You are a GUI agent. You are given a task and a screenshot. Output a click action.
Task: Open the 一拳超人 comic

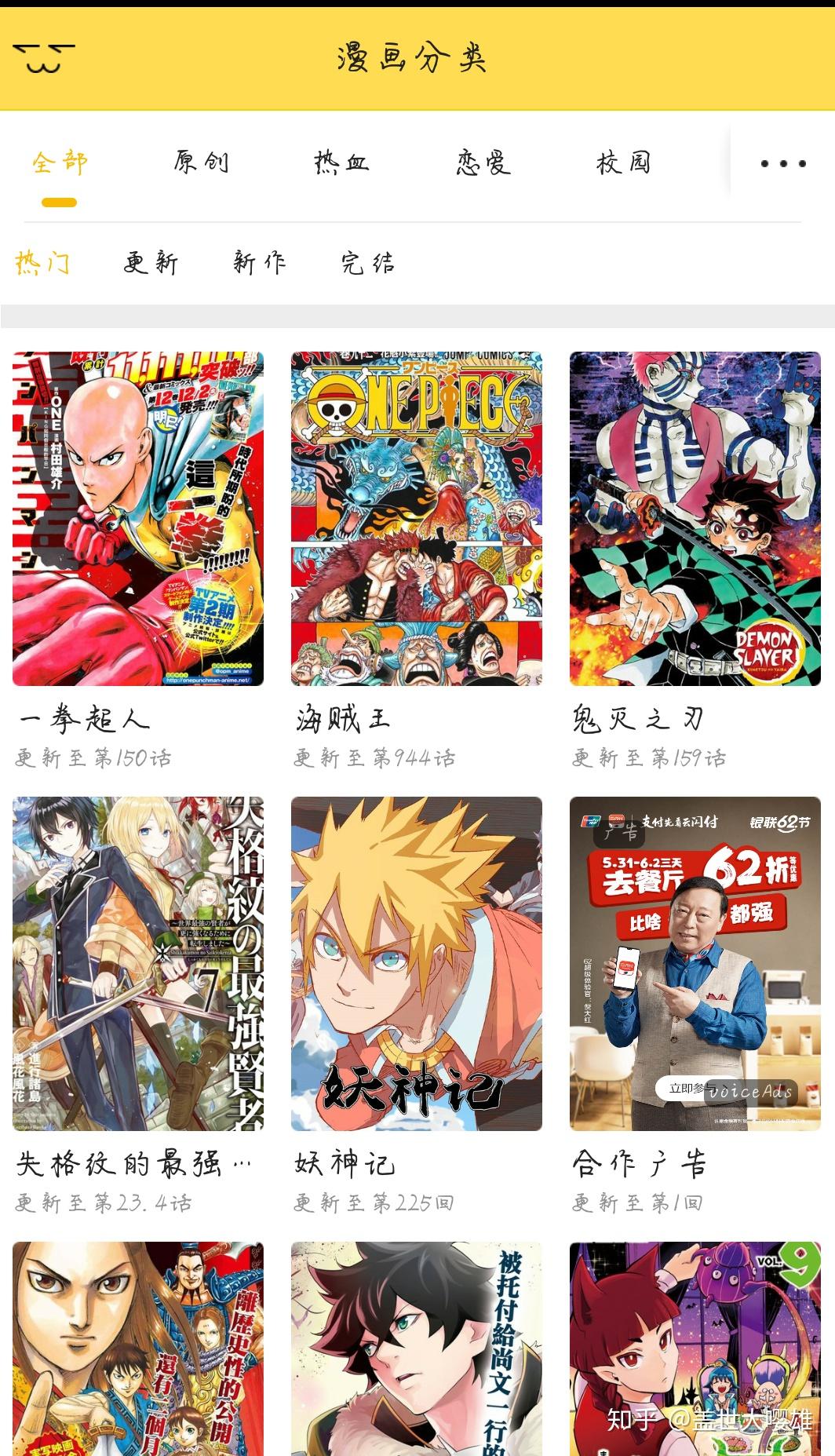[138, 519]
